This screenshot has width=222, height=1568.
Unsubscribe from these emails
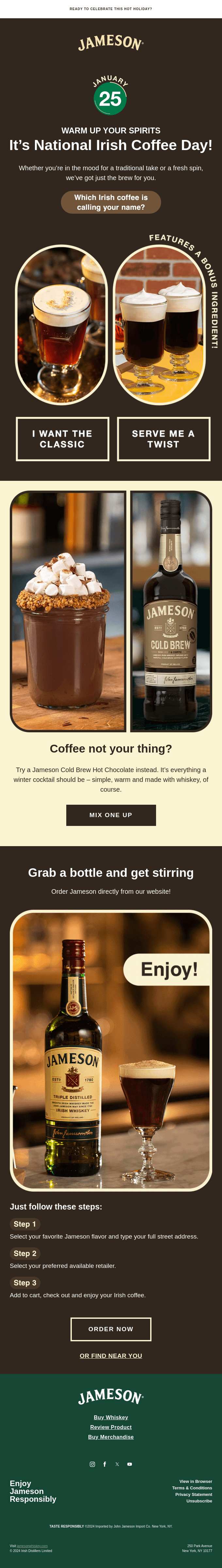coord(199,1501)
